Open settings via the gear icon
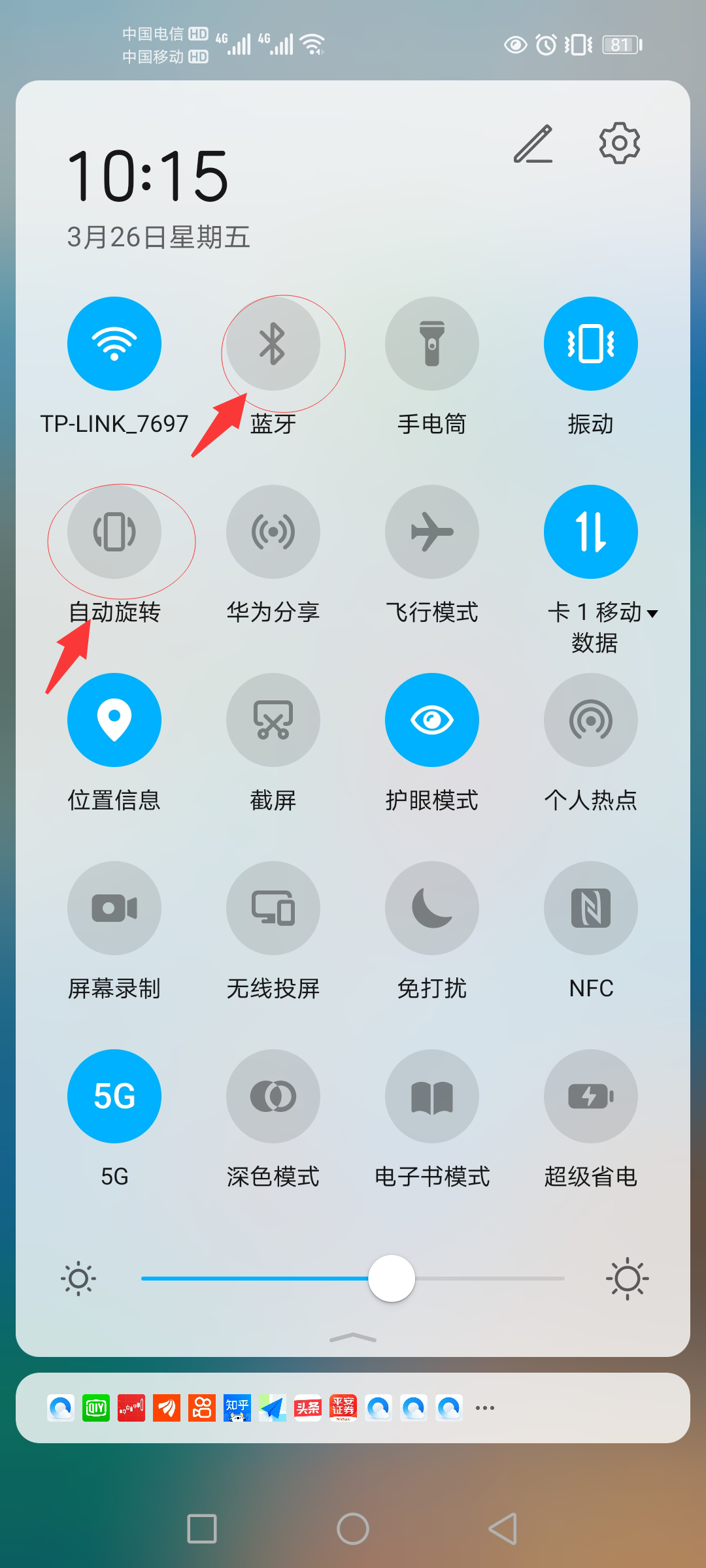The height and width of the screenshot is (1568, 706). (x=619, y=143)
